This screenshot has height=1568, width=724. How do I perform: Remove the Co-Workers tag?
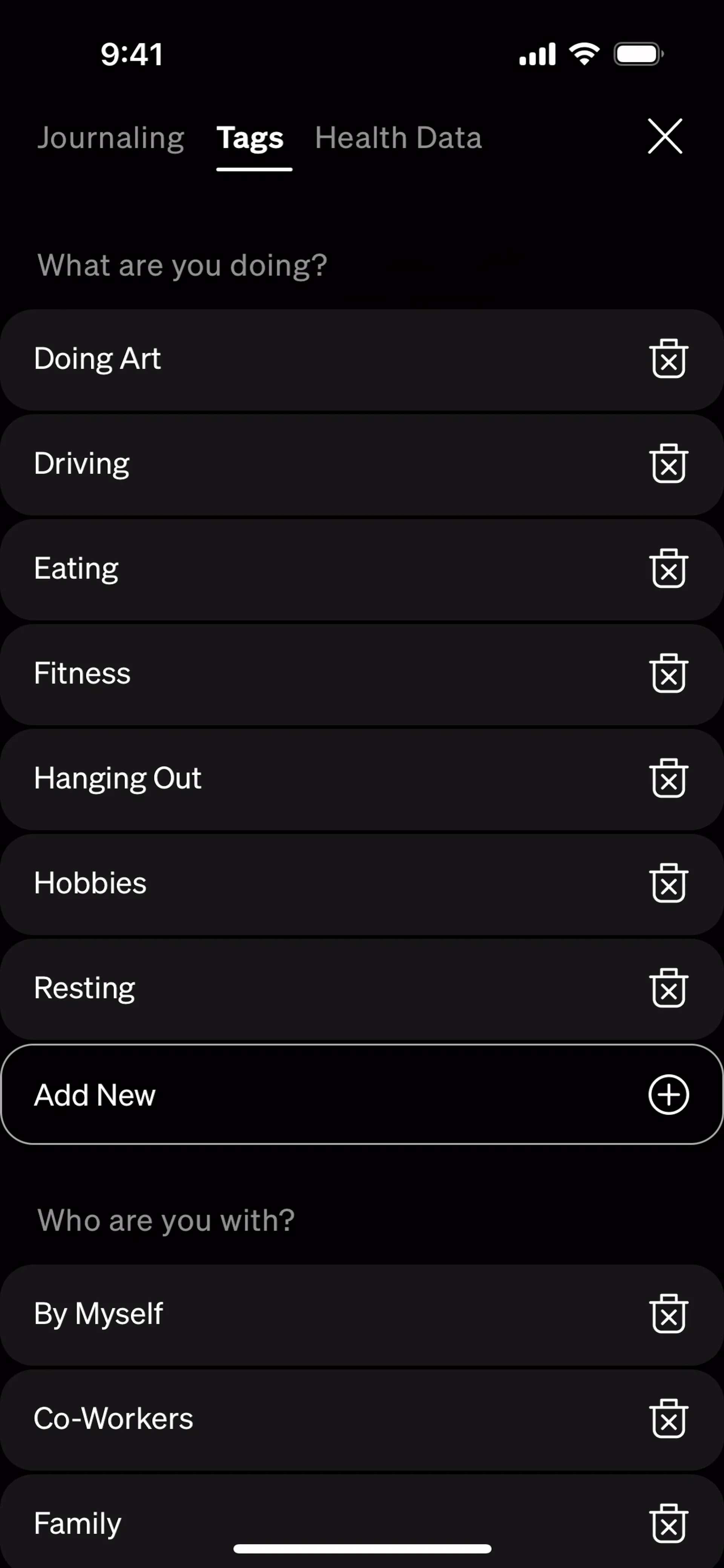(669, 1419)
